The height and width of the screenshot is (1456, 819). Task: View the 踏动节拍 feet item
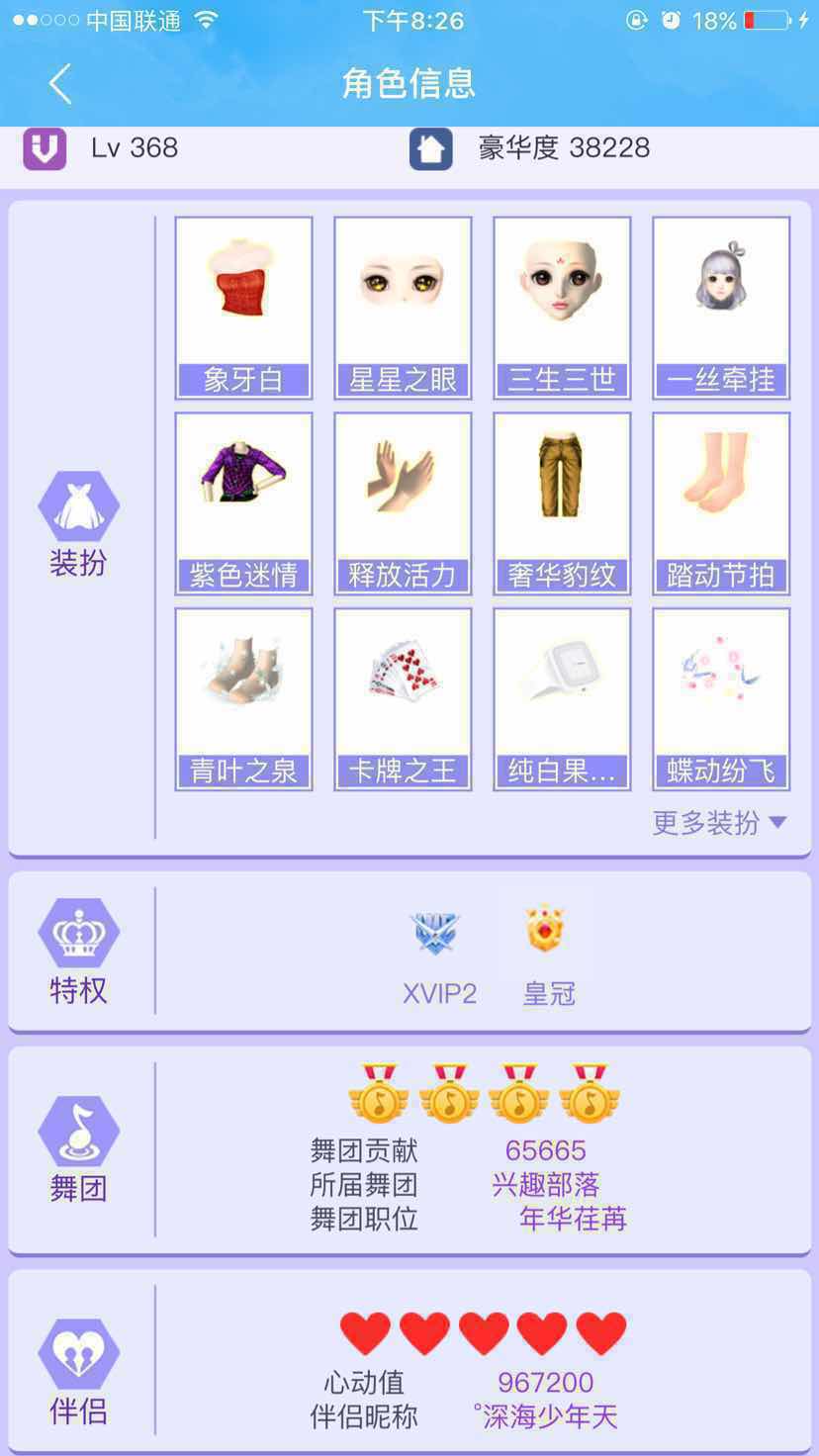721,503
